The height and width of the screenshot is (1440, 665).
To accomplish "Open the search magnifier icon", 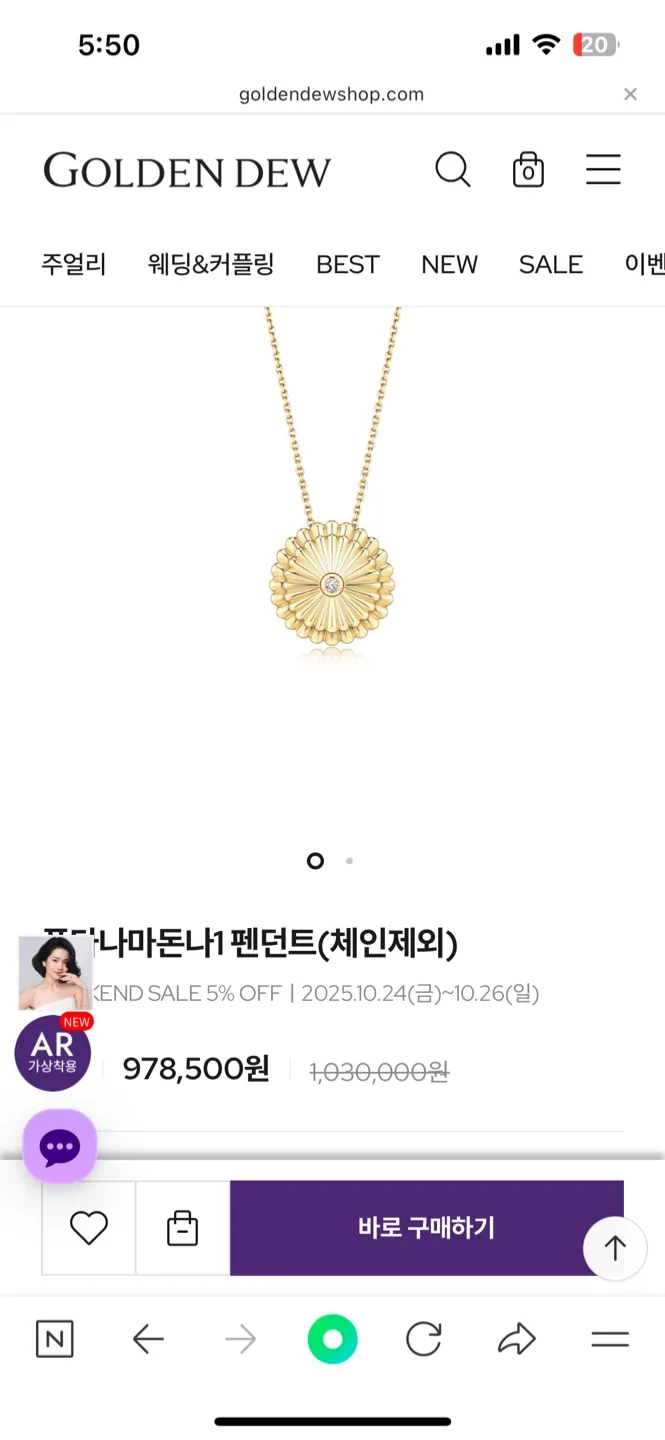I will [452, 170].
